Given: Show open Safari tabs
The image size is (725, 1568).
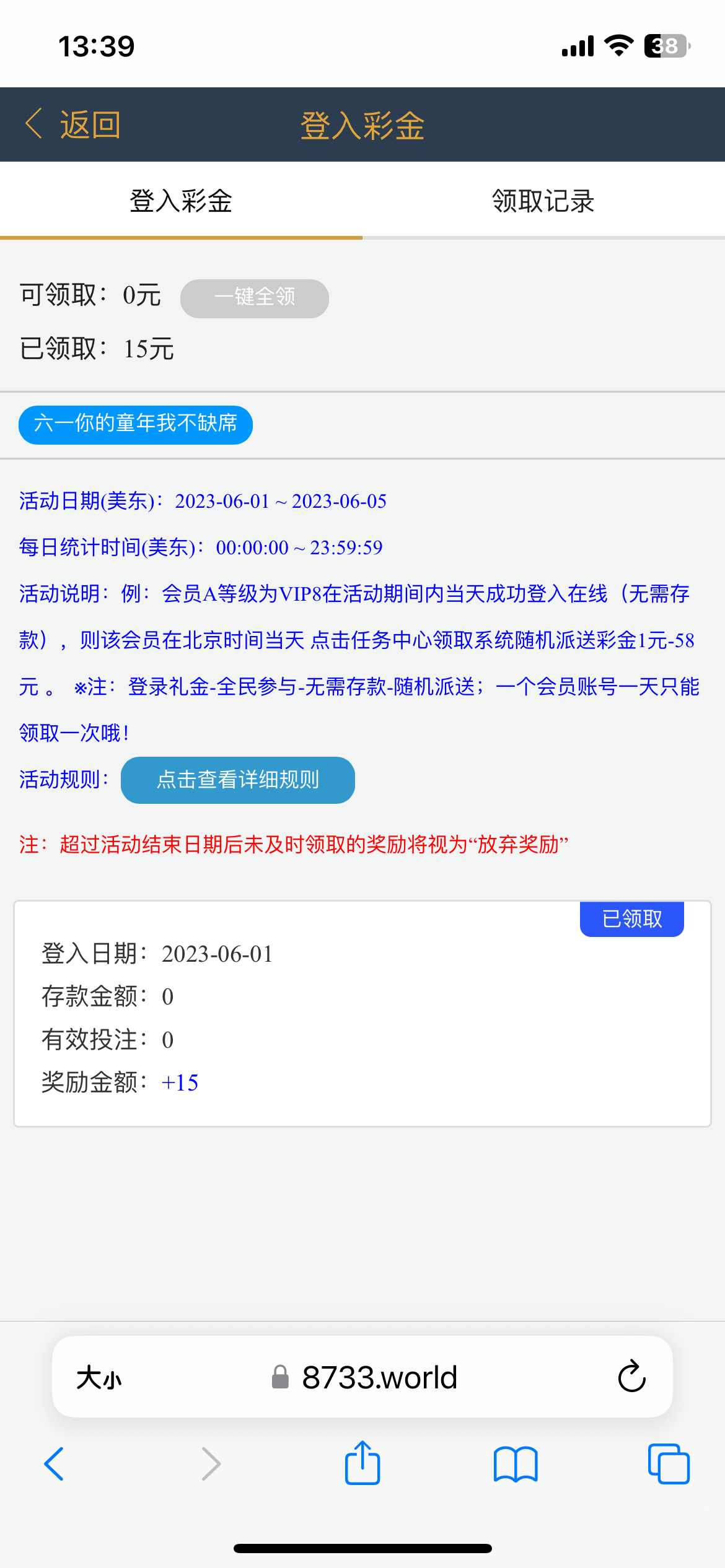Looking at the screenshot, I should coord(668,1464).
